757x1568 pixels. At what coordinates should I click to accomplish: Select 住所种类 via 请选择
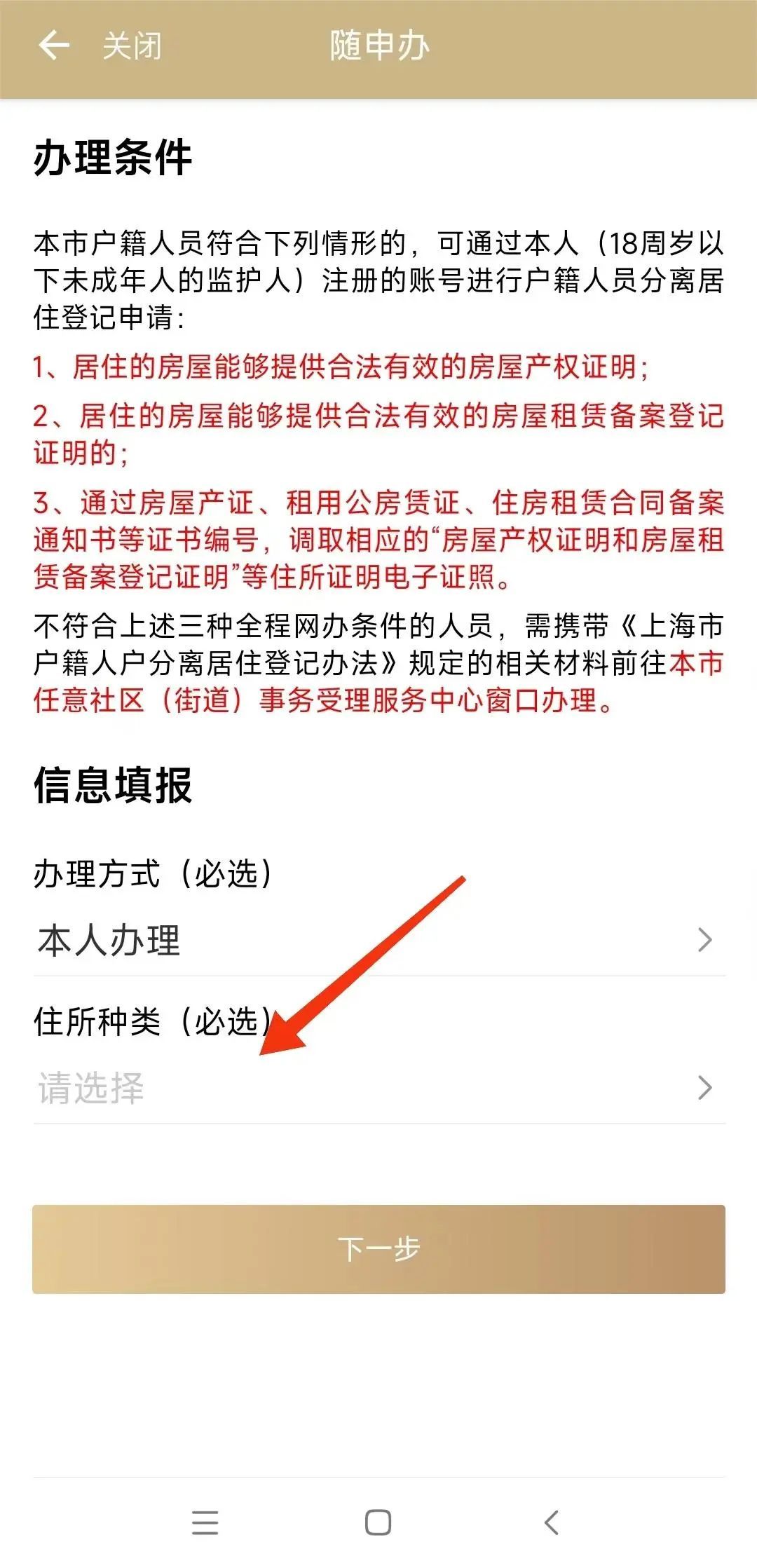click(x=378, y=1087)
